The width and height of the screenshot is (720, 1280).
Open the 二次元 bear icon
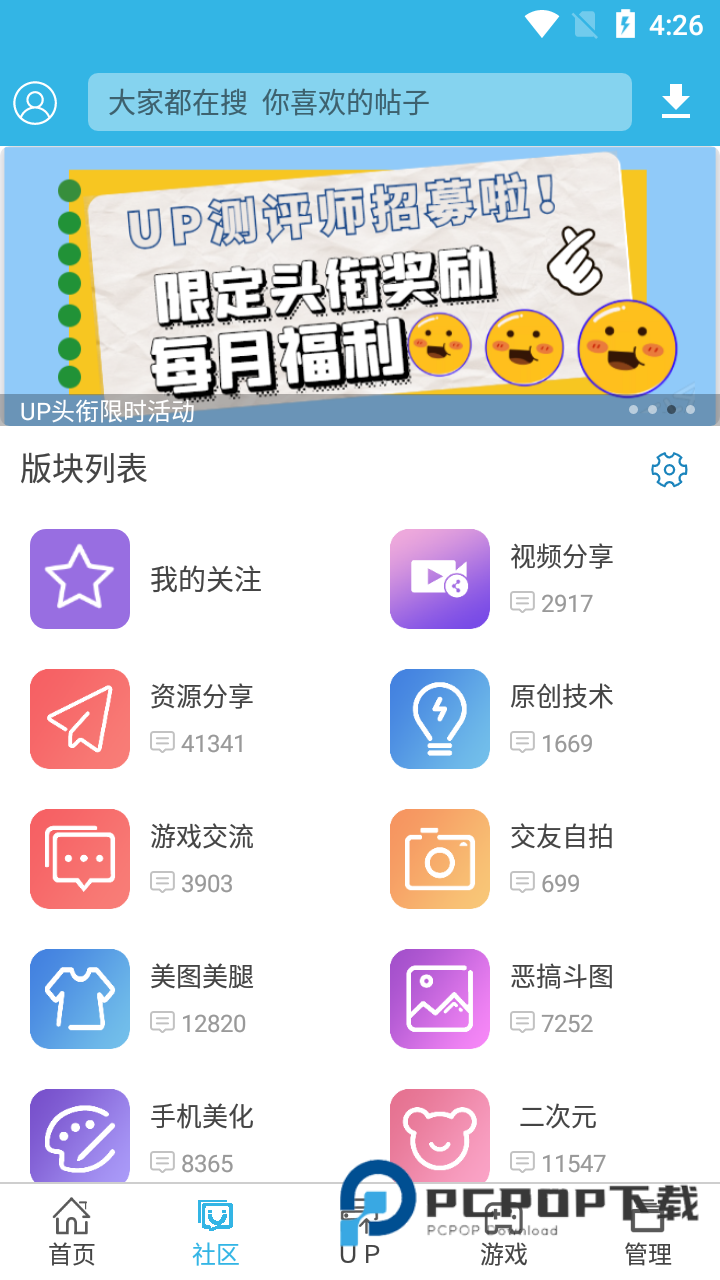point(439,1136)
